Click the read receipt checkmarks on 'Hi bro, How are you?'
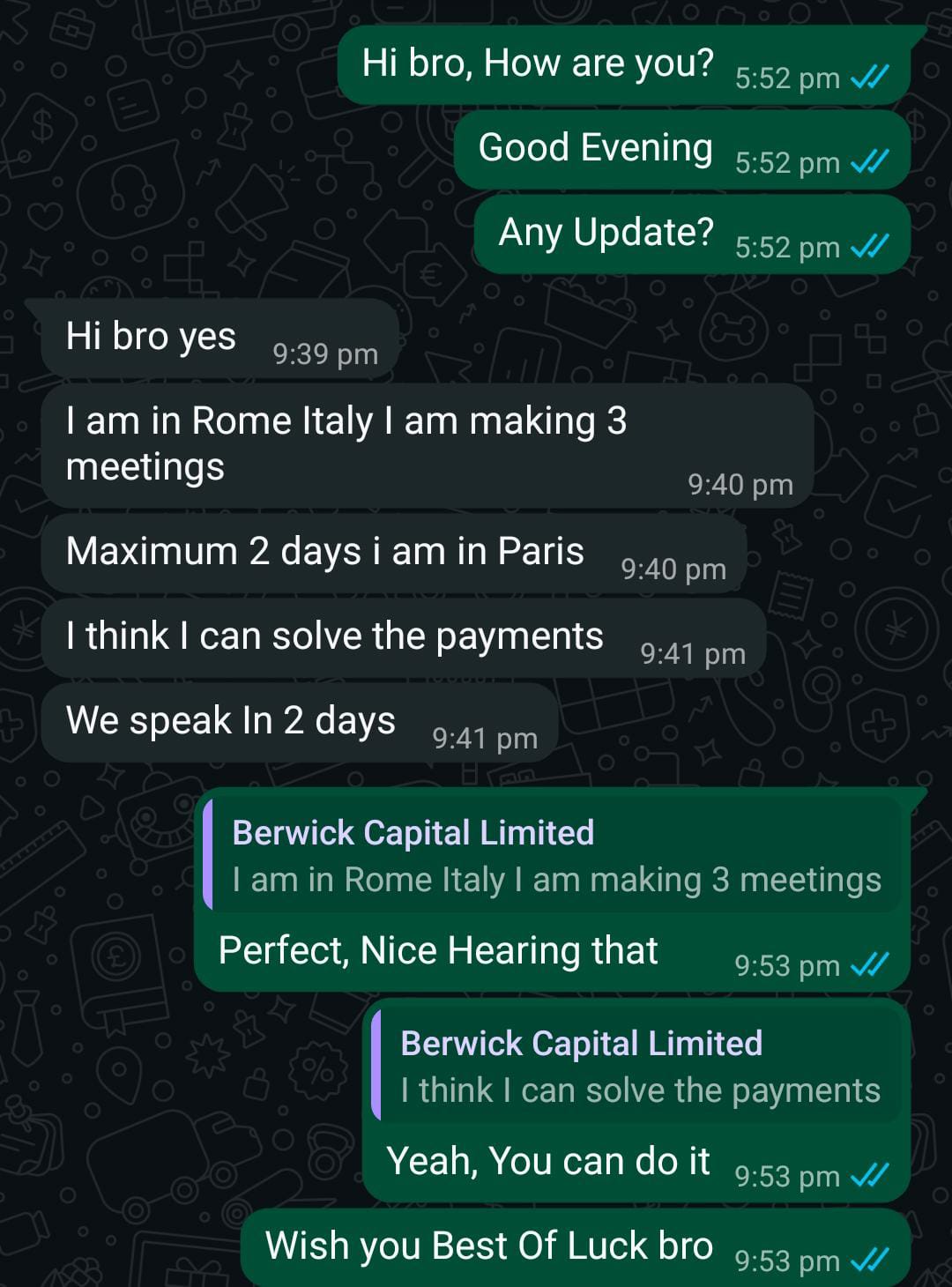Viewport: 952px width, 1287px height. [x=869, y=78]
